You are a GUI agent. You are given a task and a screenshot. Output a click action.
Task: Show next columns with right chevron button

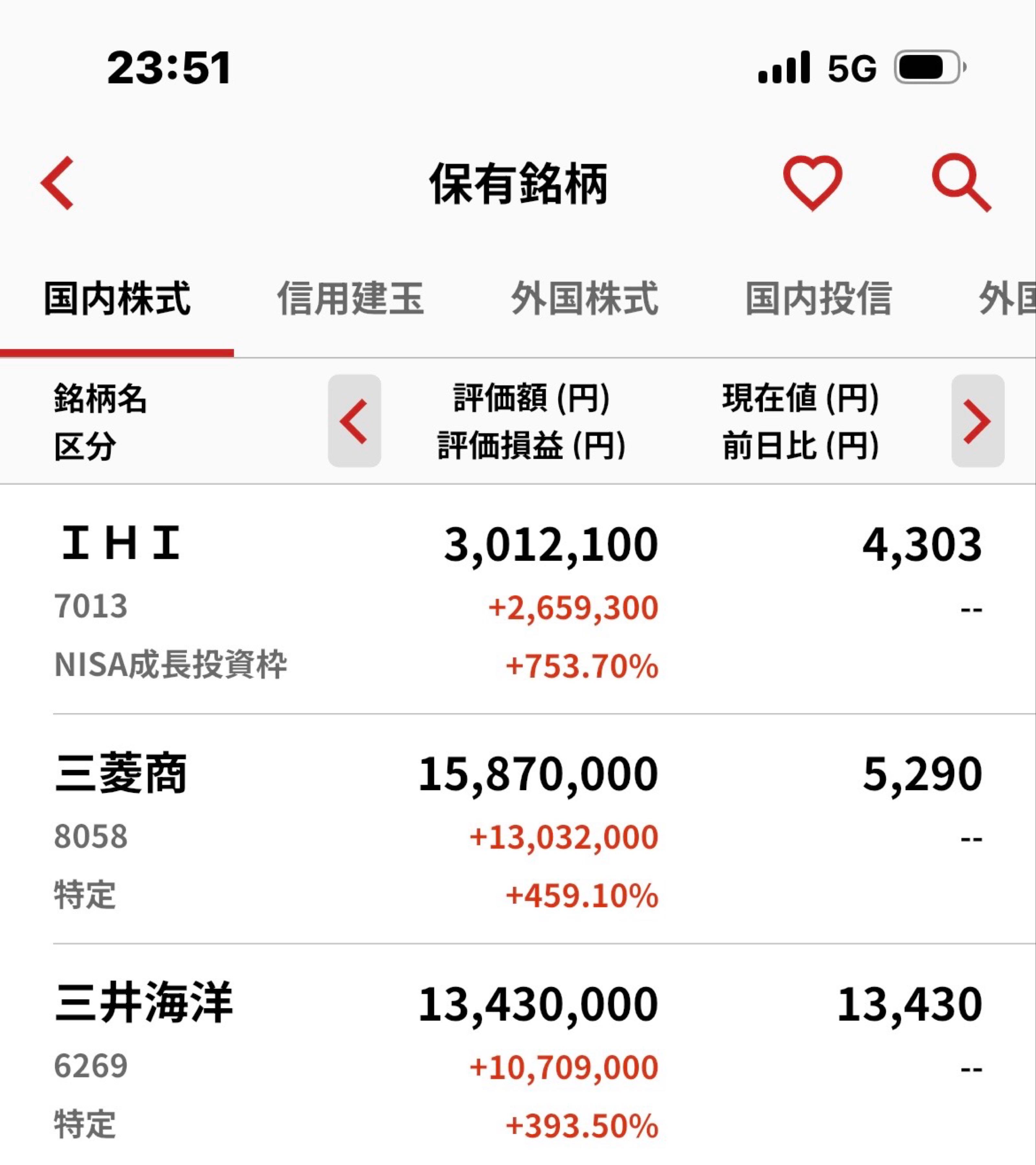pos(977,421)
